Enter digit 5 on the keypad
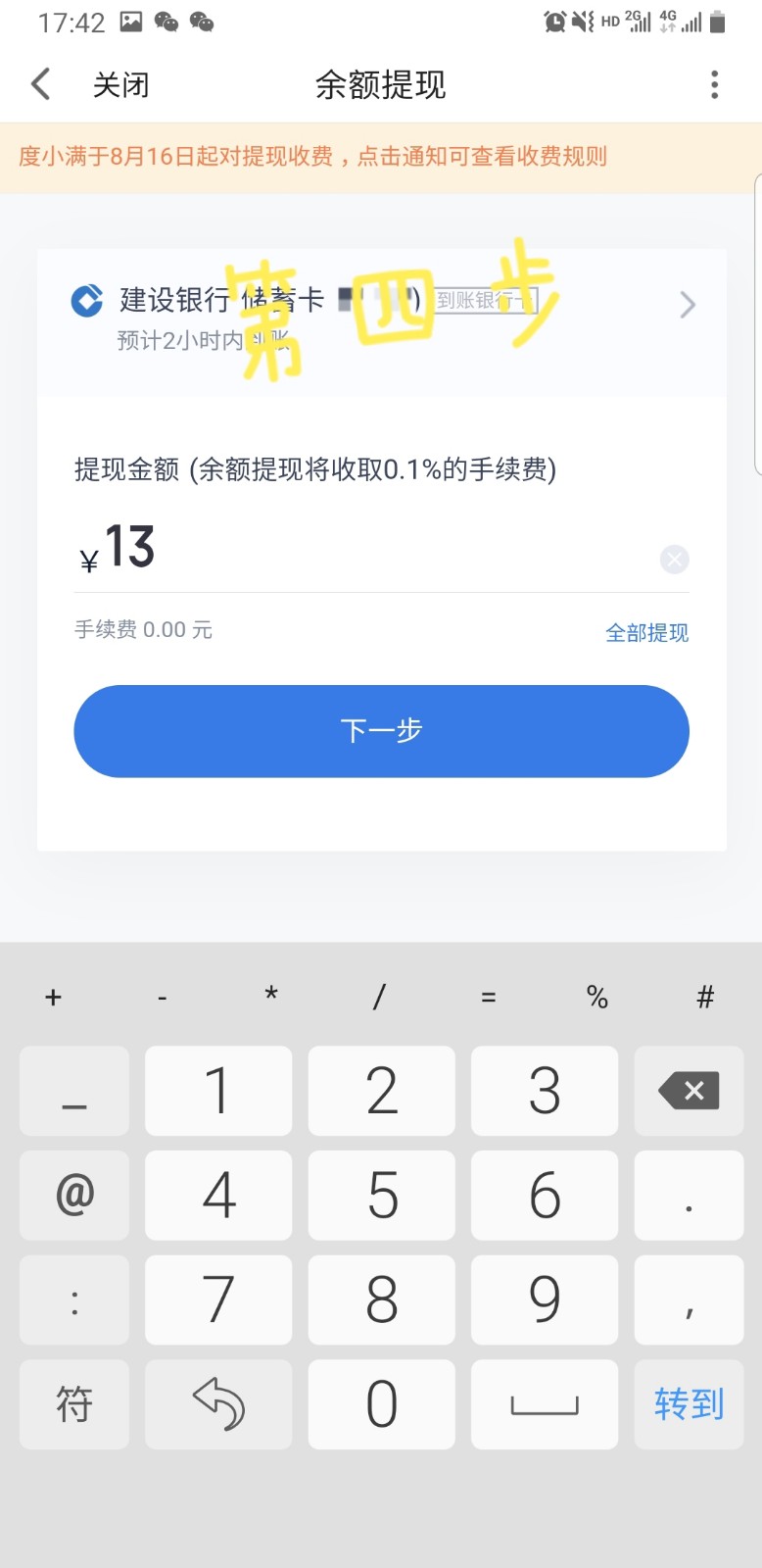The image size is (762, 1568). (x=381, y=1196)
